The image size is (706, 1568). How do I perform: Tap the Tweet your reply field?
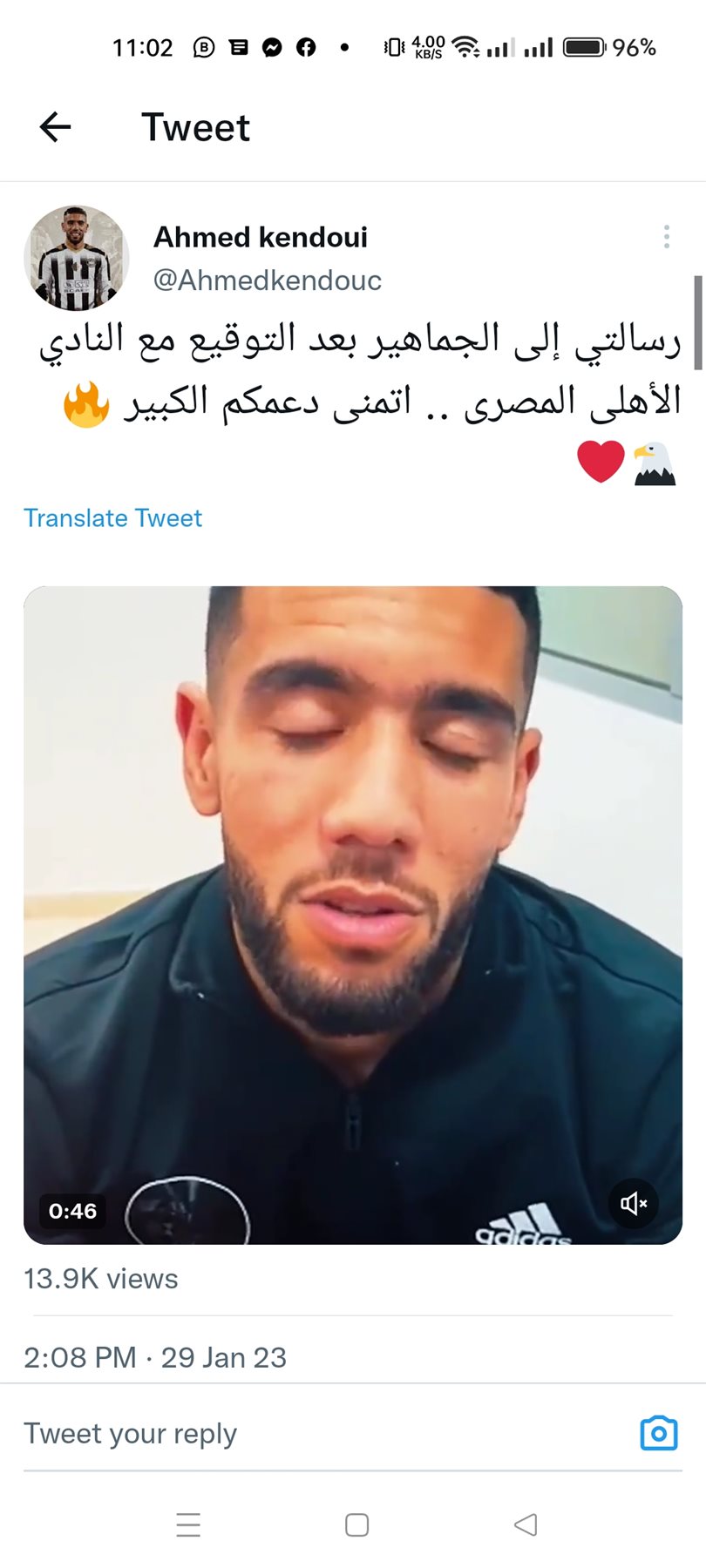[314, 1434]
